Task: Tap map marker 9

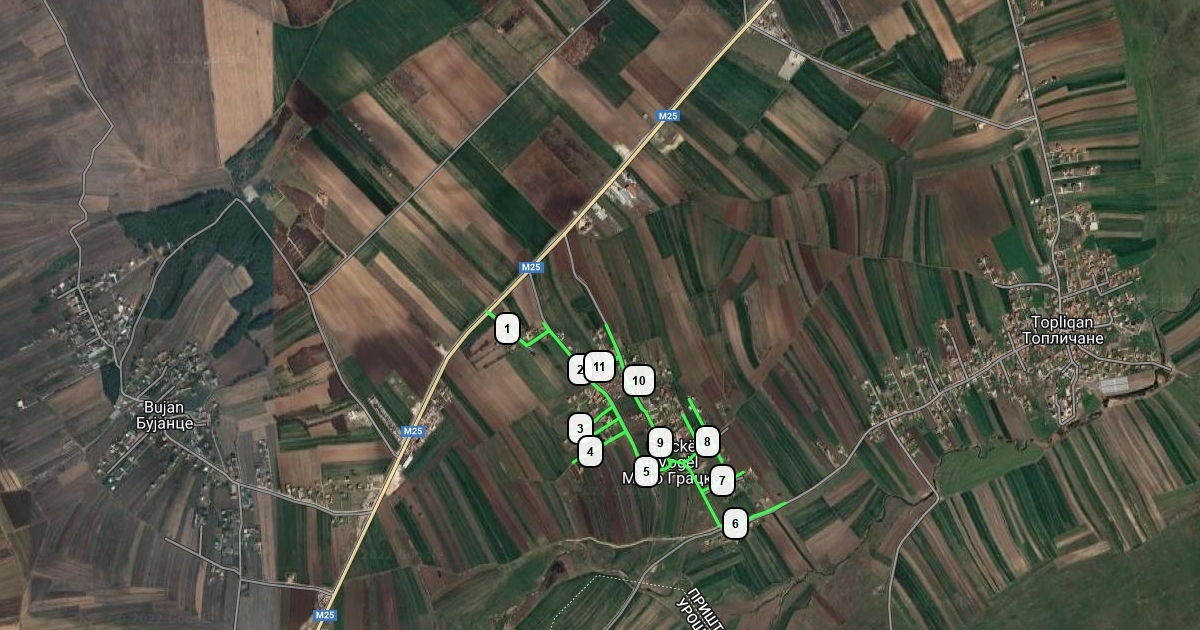Action: (x=660, y=442)
